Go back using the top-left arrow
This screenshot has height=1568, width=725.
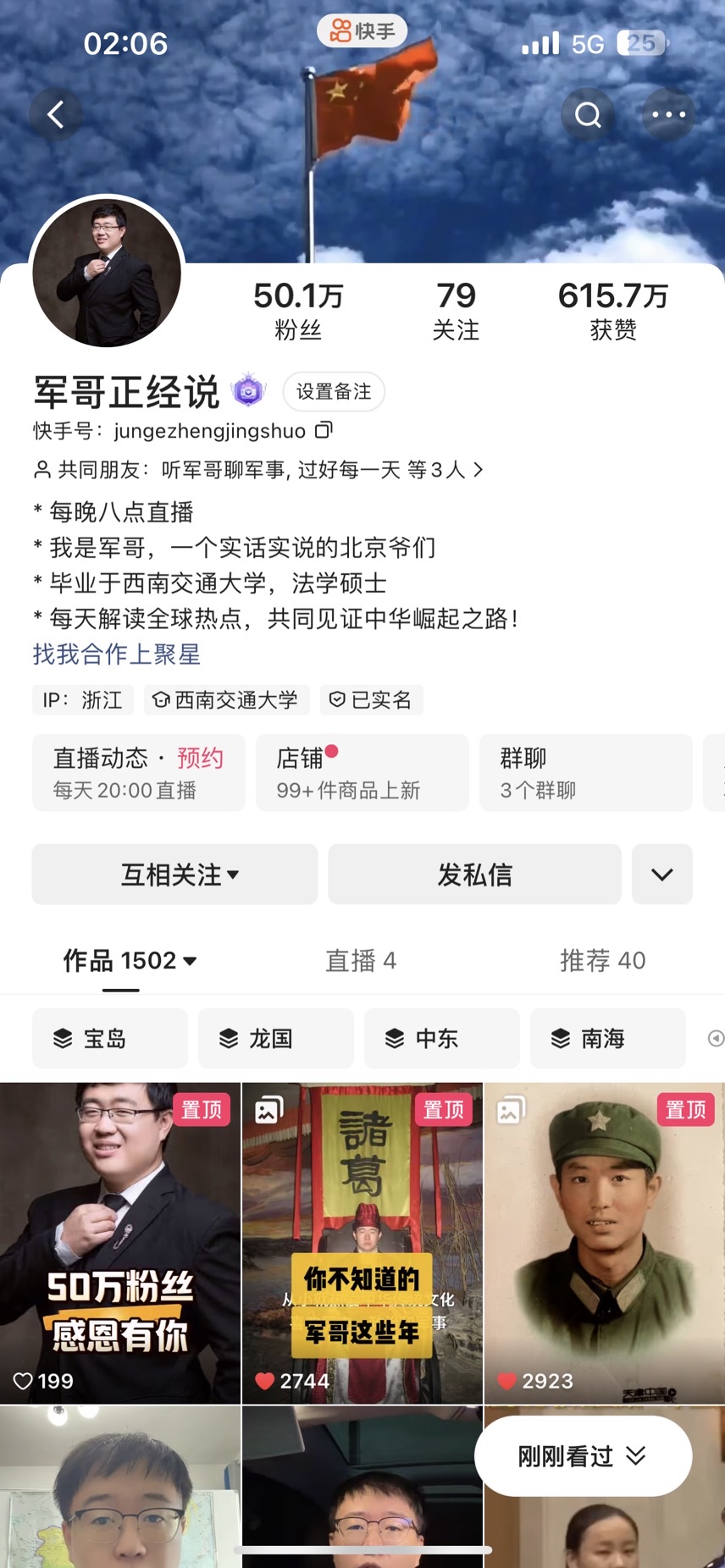56,114
